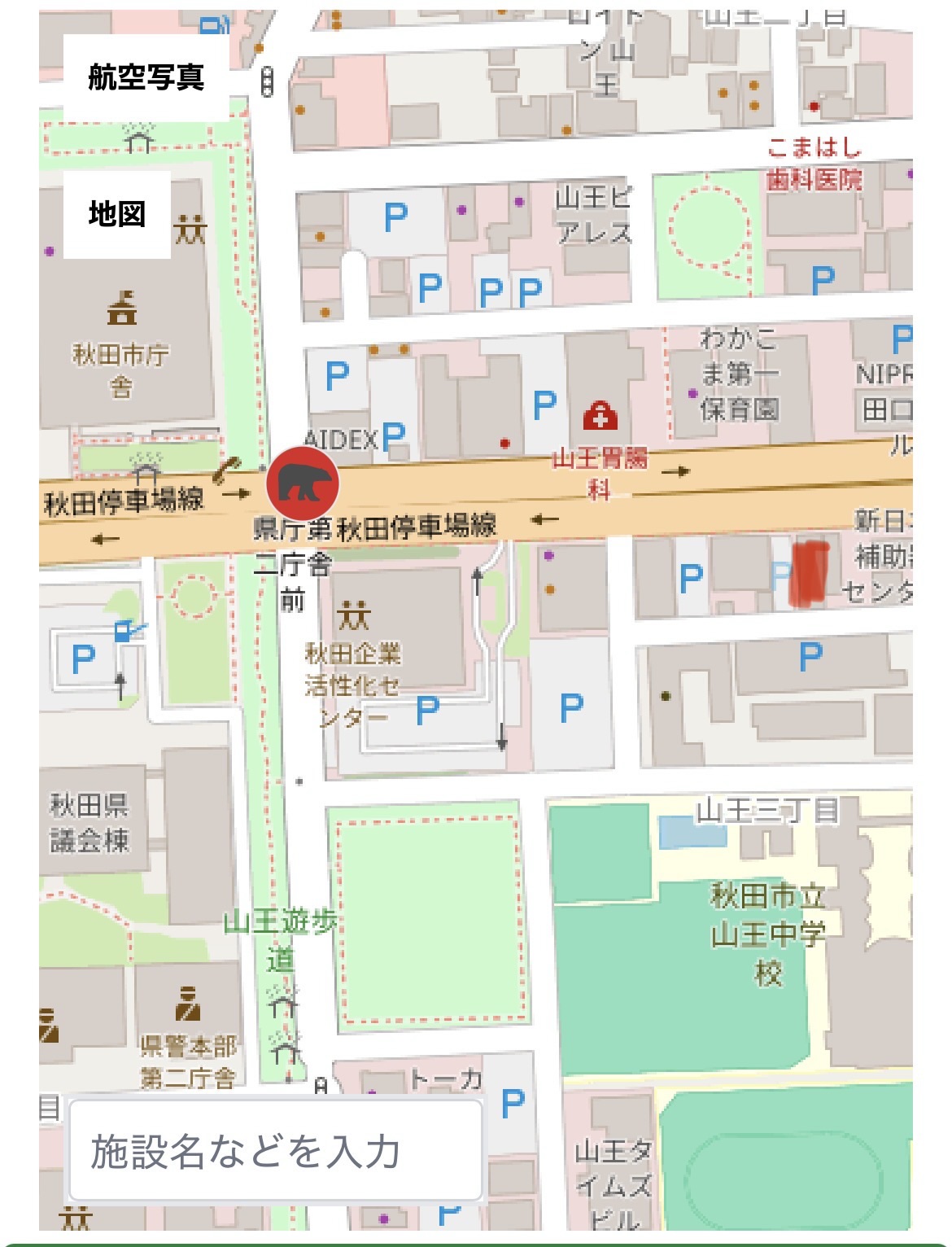Focus the 施設名などを入力 search field
Image resolution: width=952 pixels, height=1247 pixels.
(277, 1151)
